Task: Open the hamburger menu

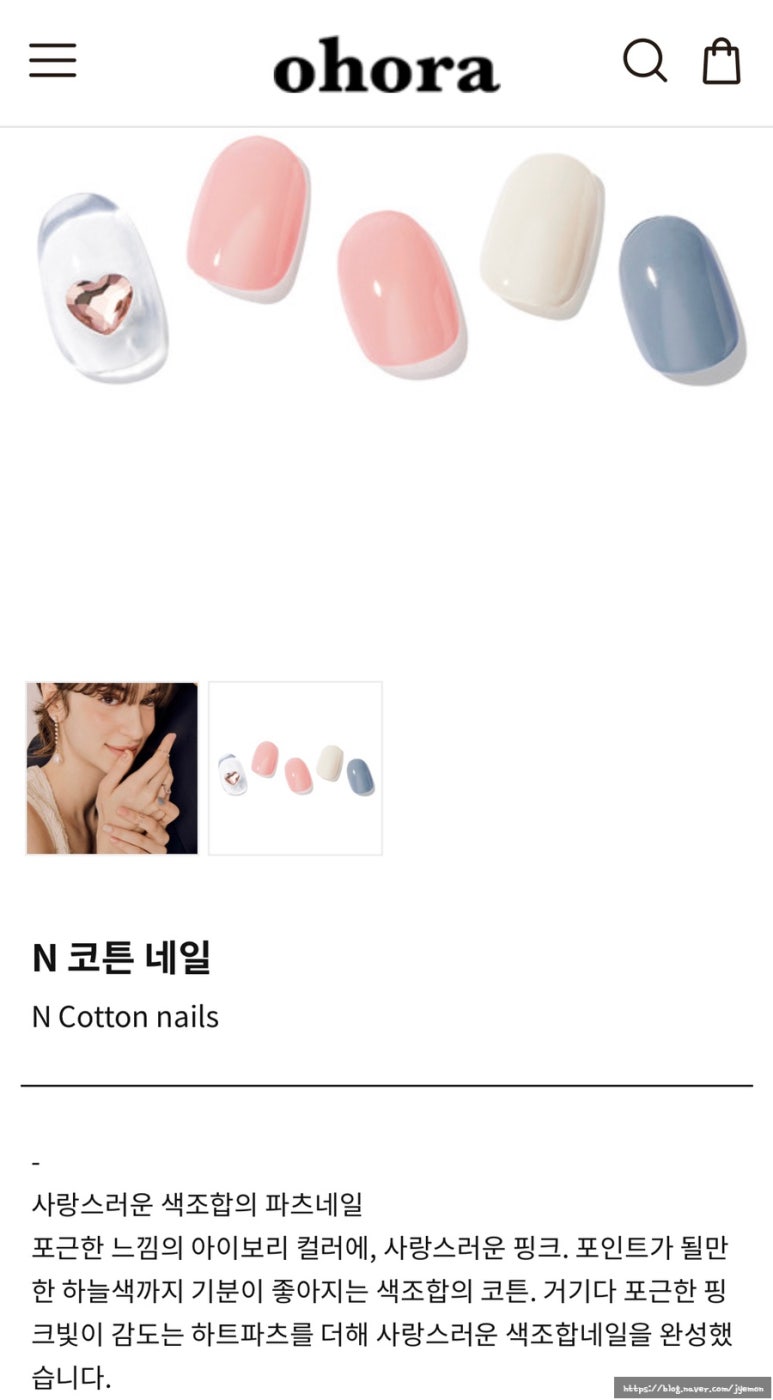Action: coord(52,61)
